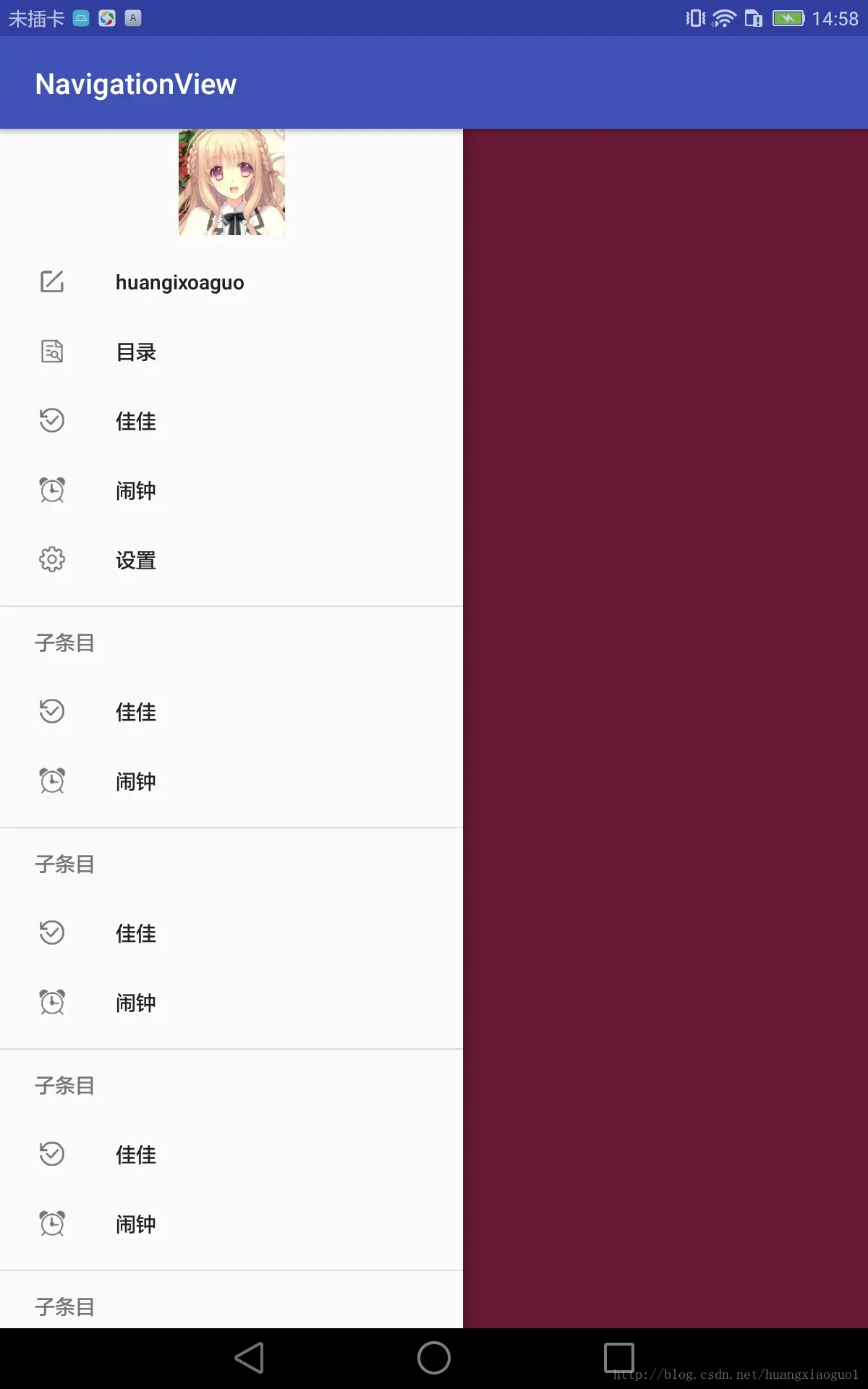Screen dimensions: 868x1389
Task: Open the huangixoaguo menu item
Action: tap(231, 282)
